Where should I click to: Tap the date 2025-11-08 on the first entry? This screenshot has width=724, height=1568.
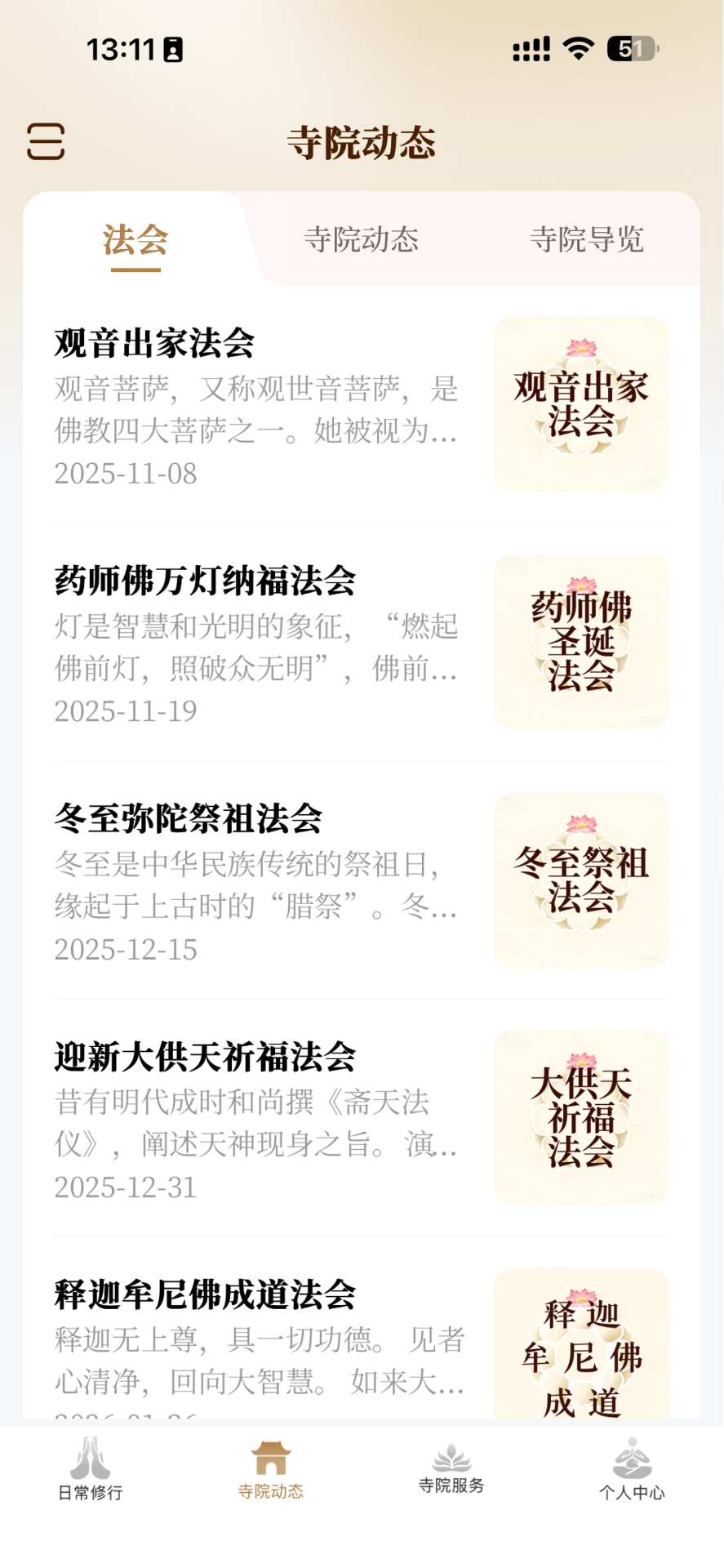(x=125, y=474)
